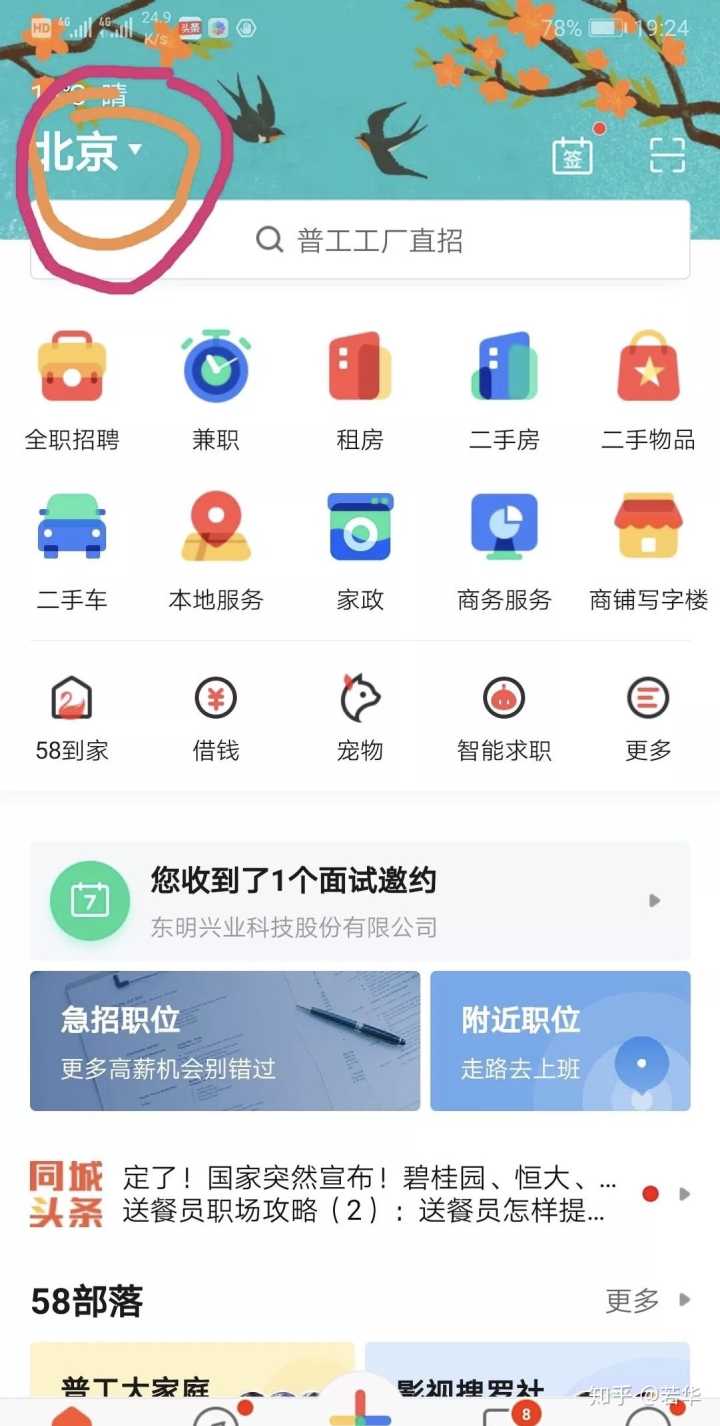The width and height of the screenshot is (720, 1426).
Task: Open the 北京 city selector
Action: click(88, 152)
